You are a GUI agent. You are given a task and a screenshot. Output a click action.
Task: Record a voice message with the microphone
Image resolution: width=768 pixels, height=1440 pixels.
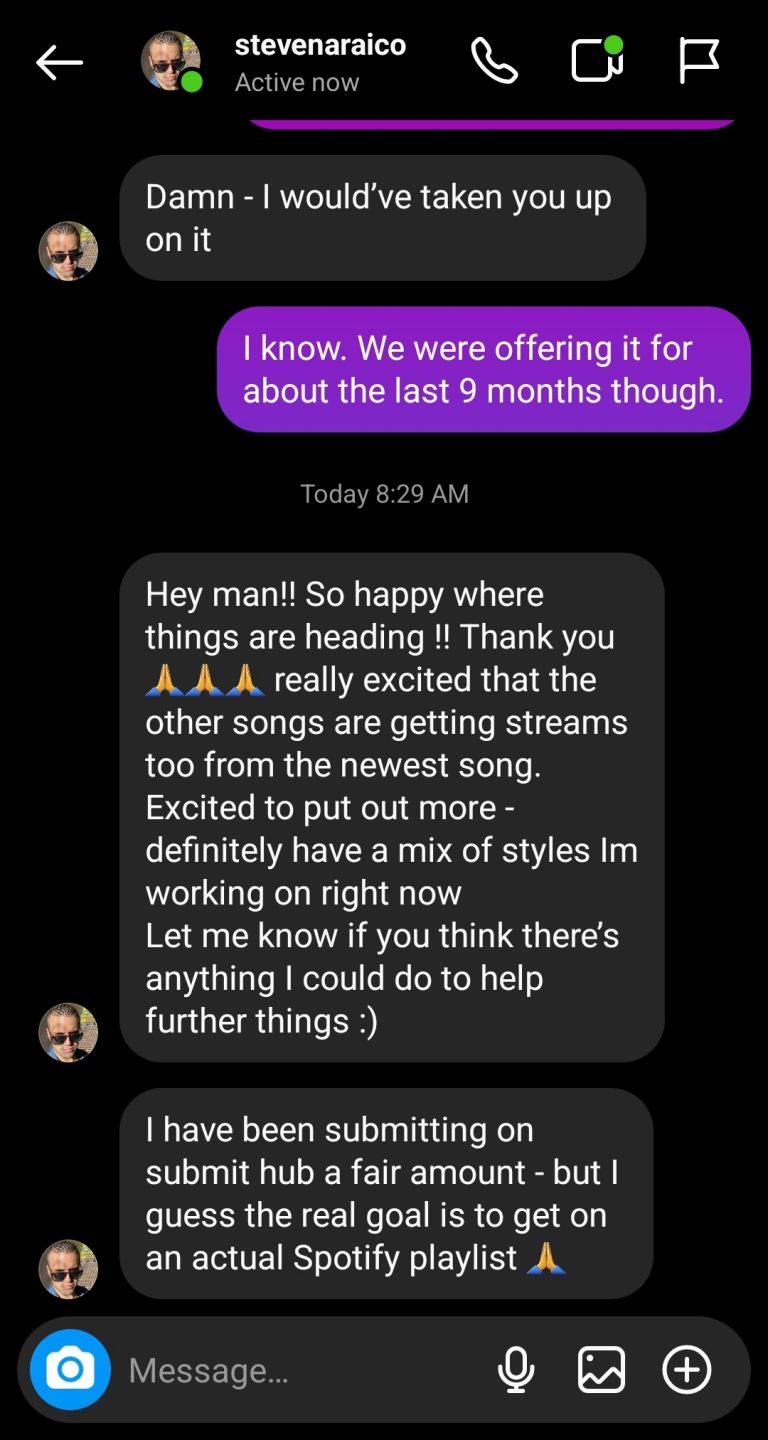[516, 1370]
